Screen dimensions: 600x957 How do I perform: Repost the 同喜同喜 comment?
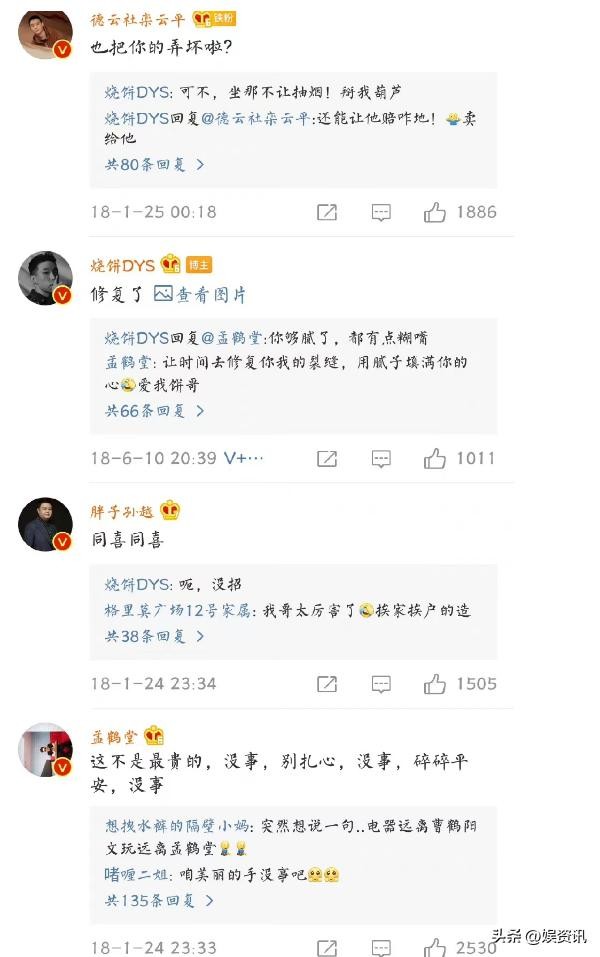(327, 684)
